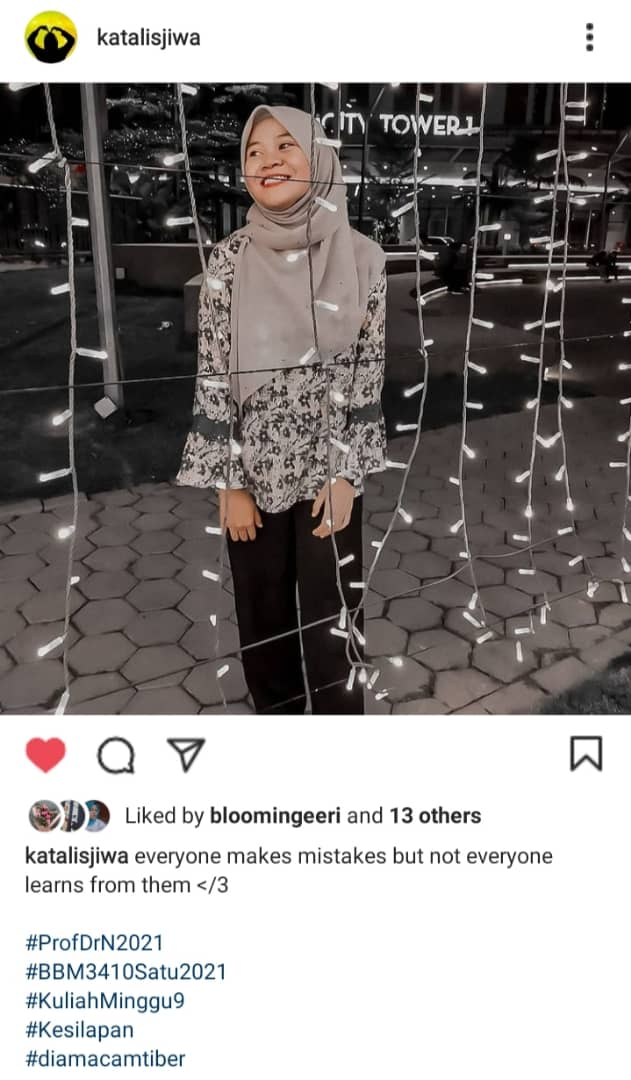View bloomingeeri's profile from likes

tap(275, 816)
